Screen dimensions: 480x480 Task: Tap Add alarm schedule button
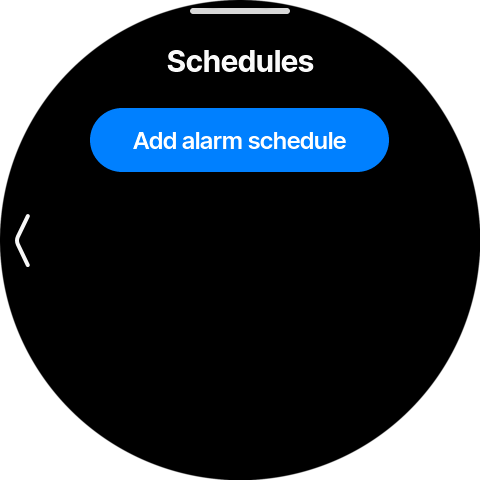239,140
